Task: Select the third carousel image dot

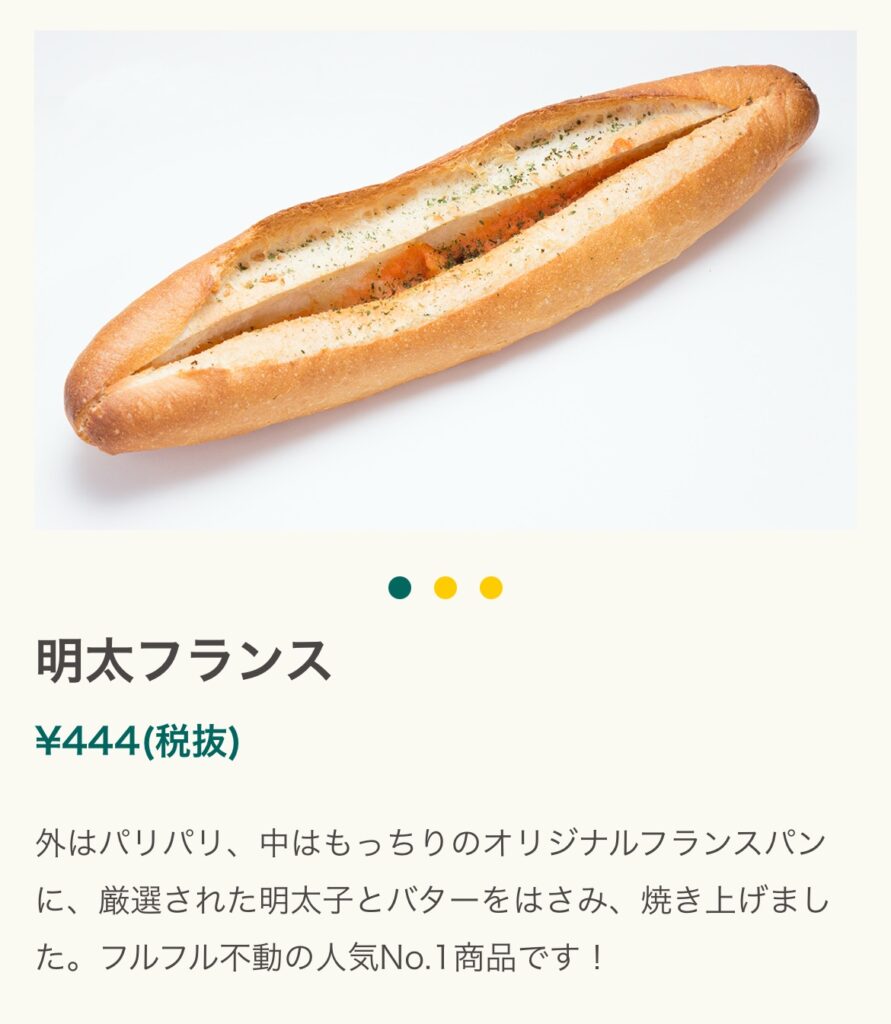Action: click(490, 588)
